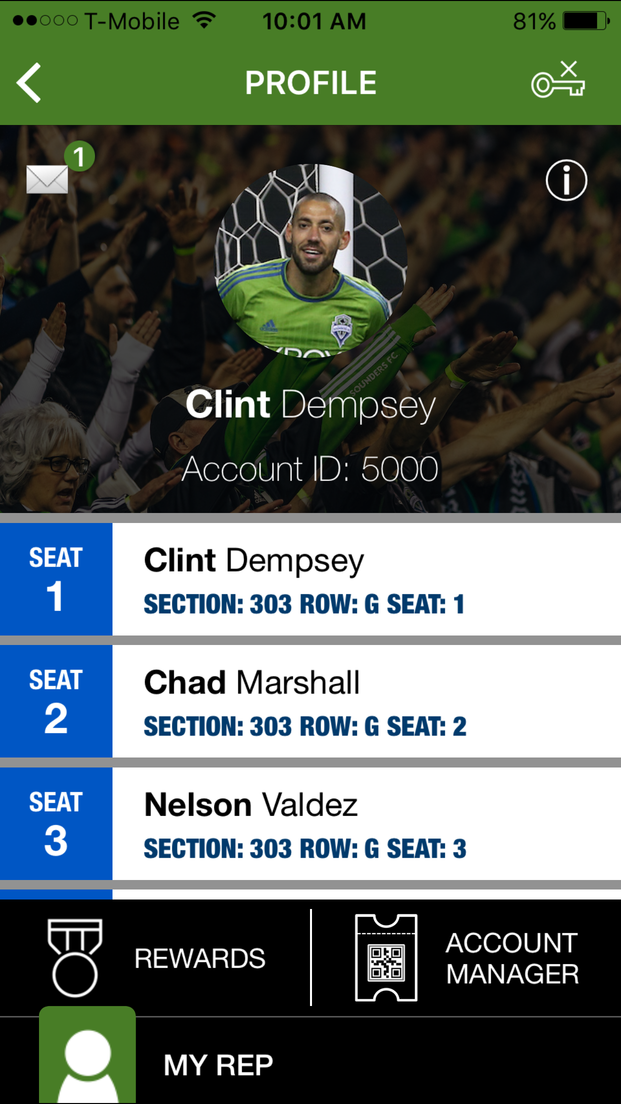
Task: Open My Rep
Action: (310, 1060)
